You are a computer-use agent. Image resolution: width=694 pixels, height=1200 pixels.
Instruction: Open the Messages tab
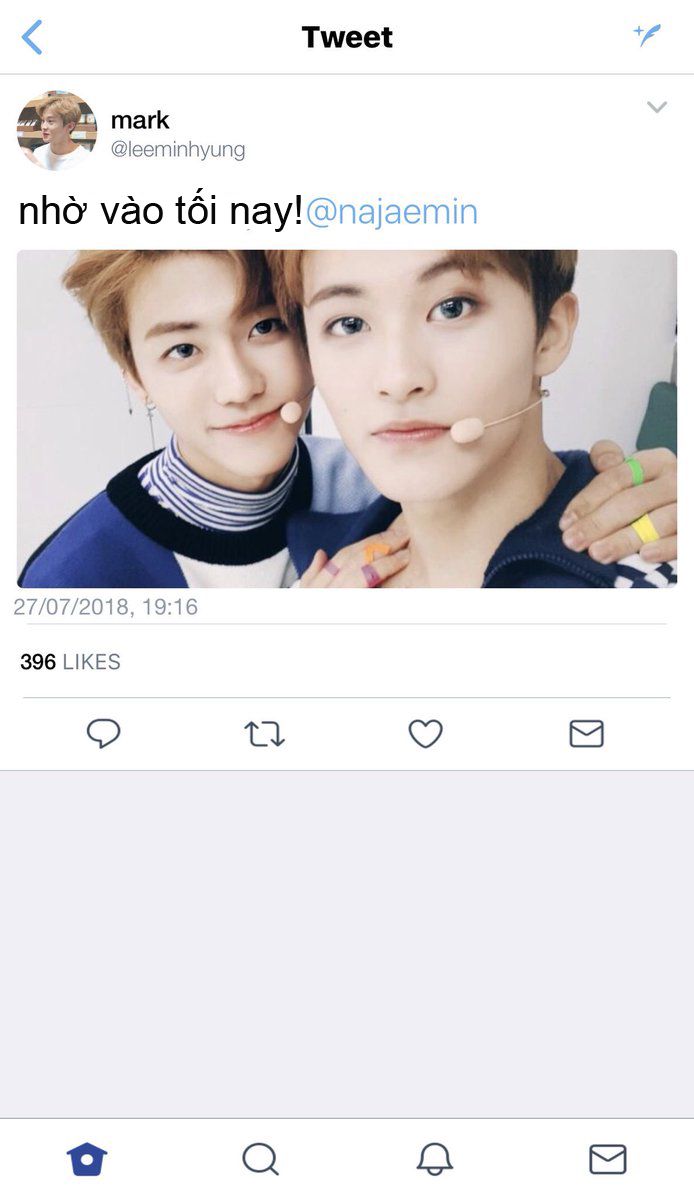click(x=607, y=1160)
